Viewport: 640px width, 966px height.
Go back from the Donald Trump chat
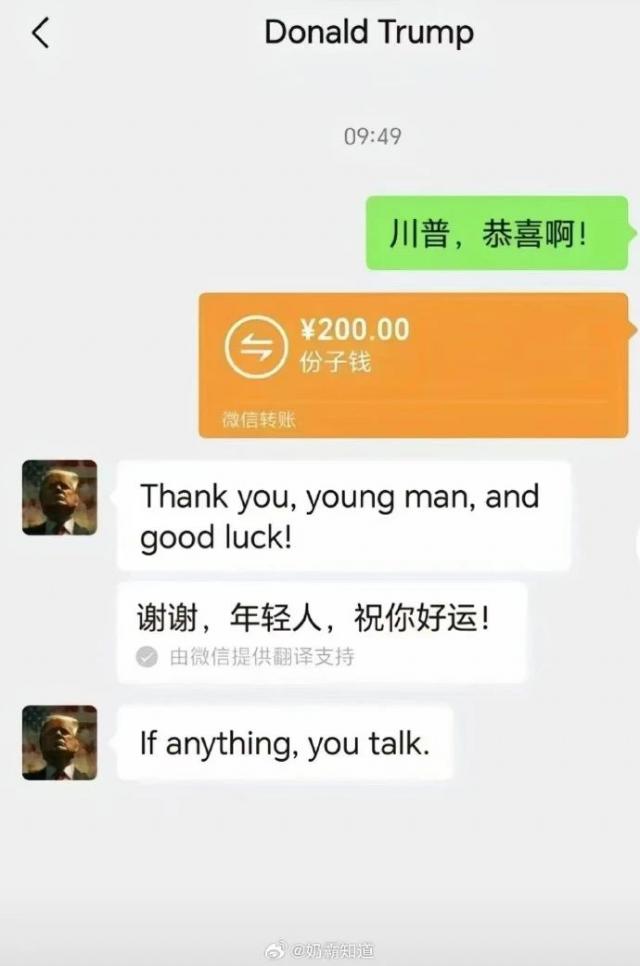point(40,33)
